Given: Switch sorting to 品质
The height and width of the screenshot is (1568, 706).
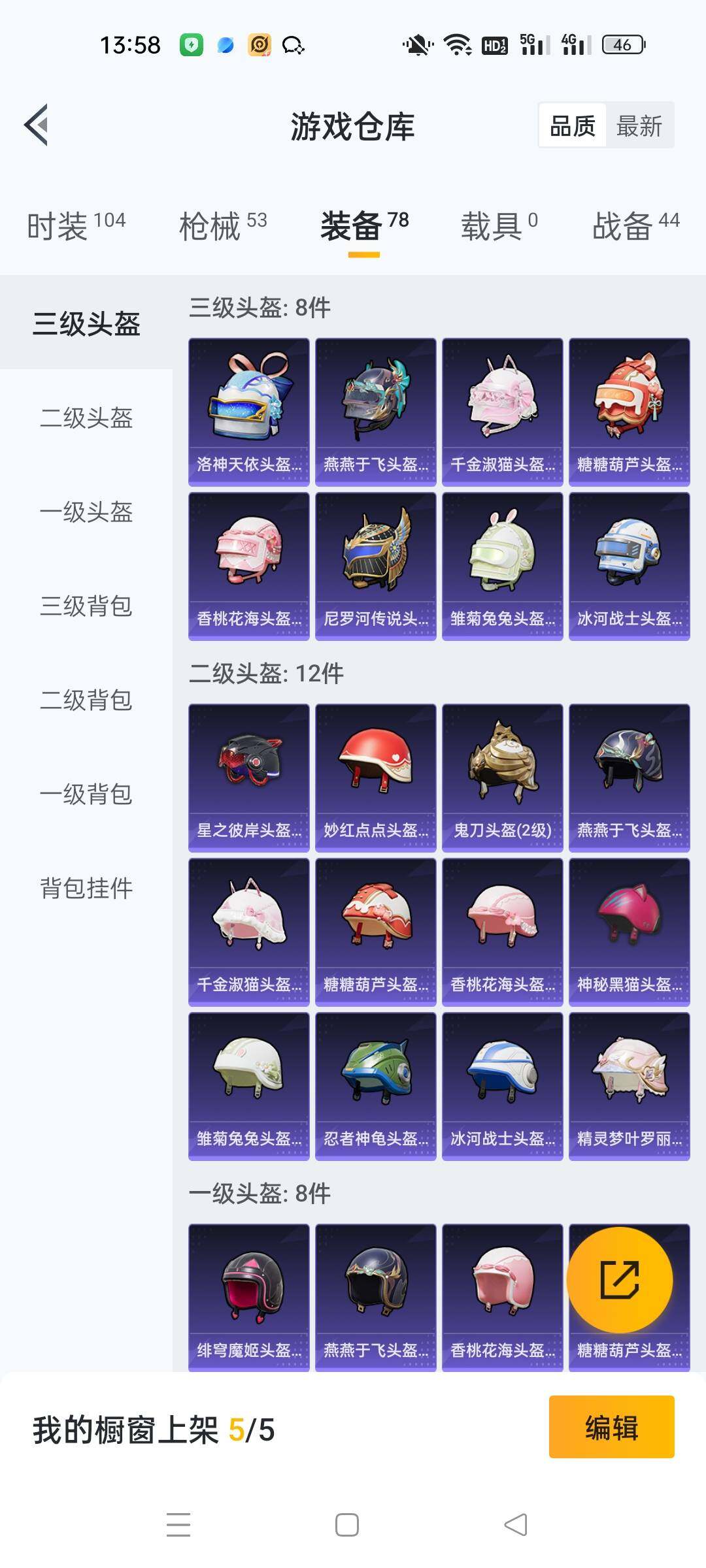Looking at the screenshot, I should tap(571, 124).
